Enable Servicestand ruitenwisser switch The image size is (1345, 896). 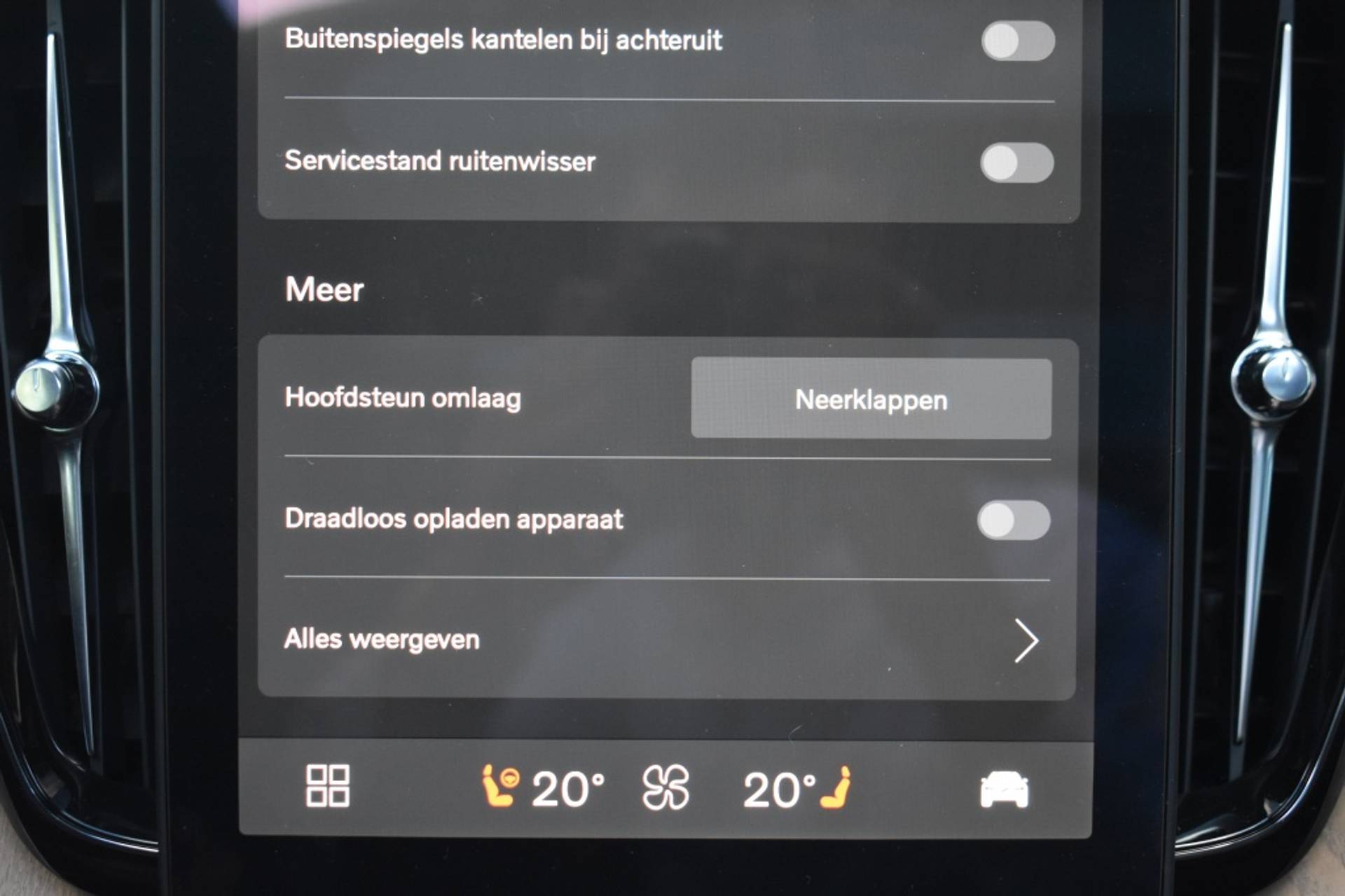[1016, 163]
